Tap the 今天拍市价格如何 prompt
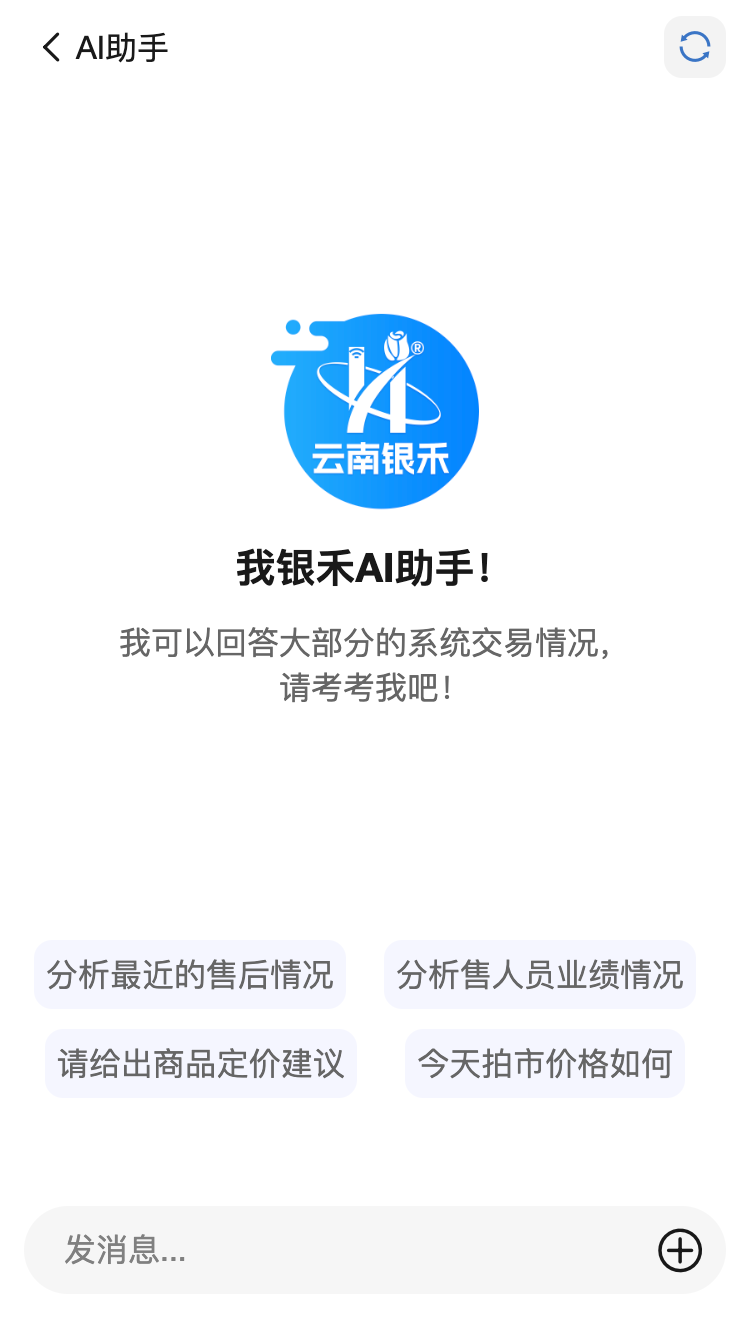The width and height of the screenshot is (750, 1334). [544, 1063]
